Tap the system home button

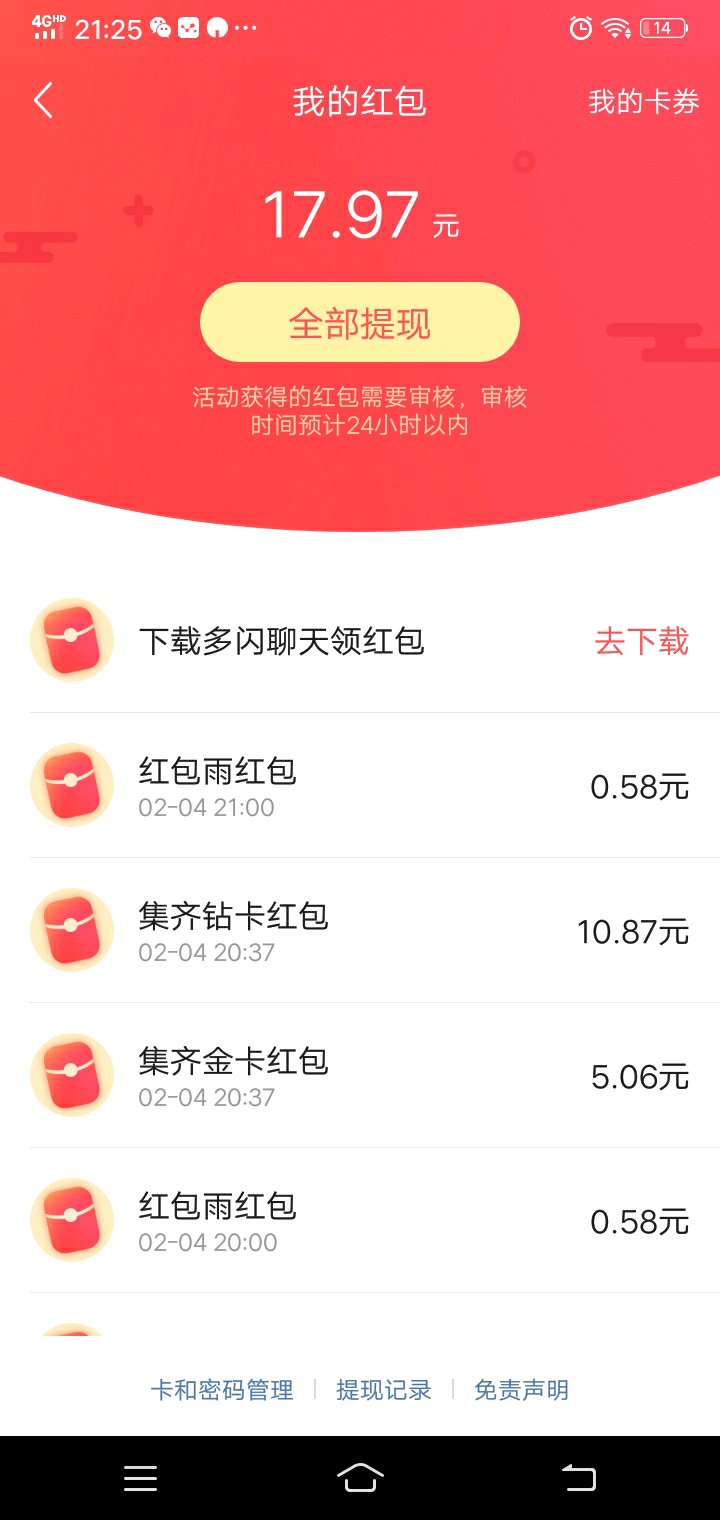click(360, 1478)
